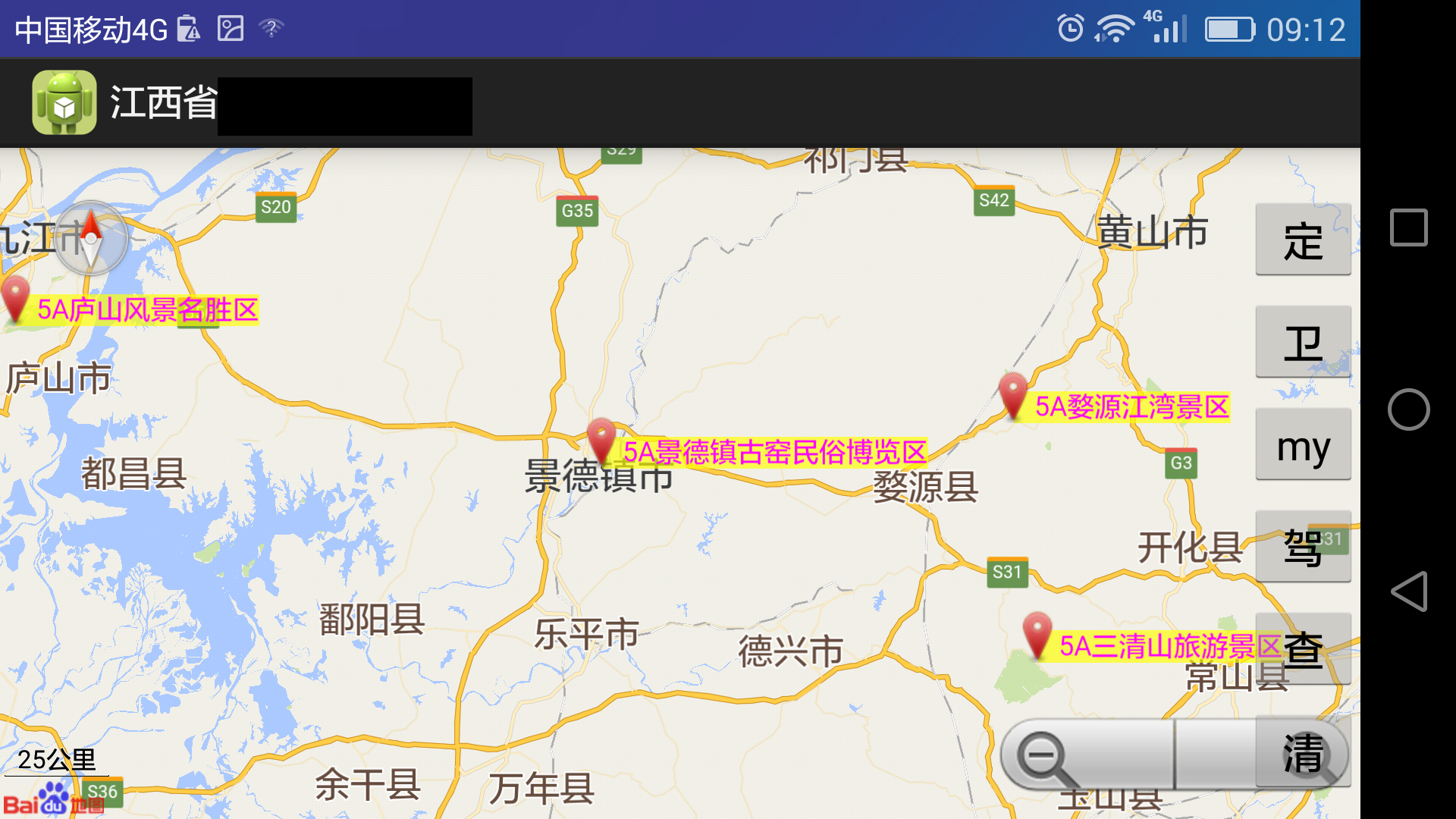Tap the 查 search button
This screenshot has width=1456, height=819.
coord(1303,649)
